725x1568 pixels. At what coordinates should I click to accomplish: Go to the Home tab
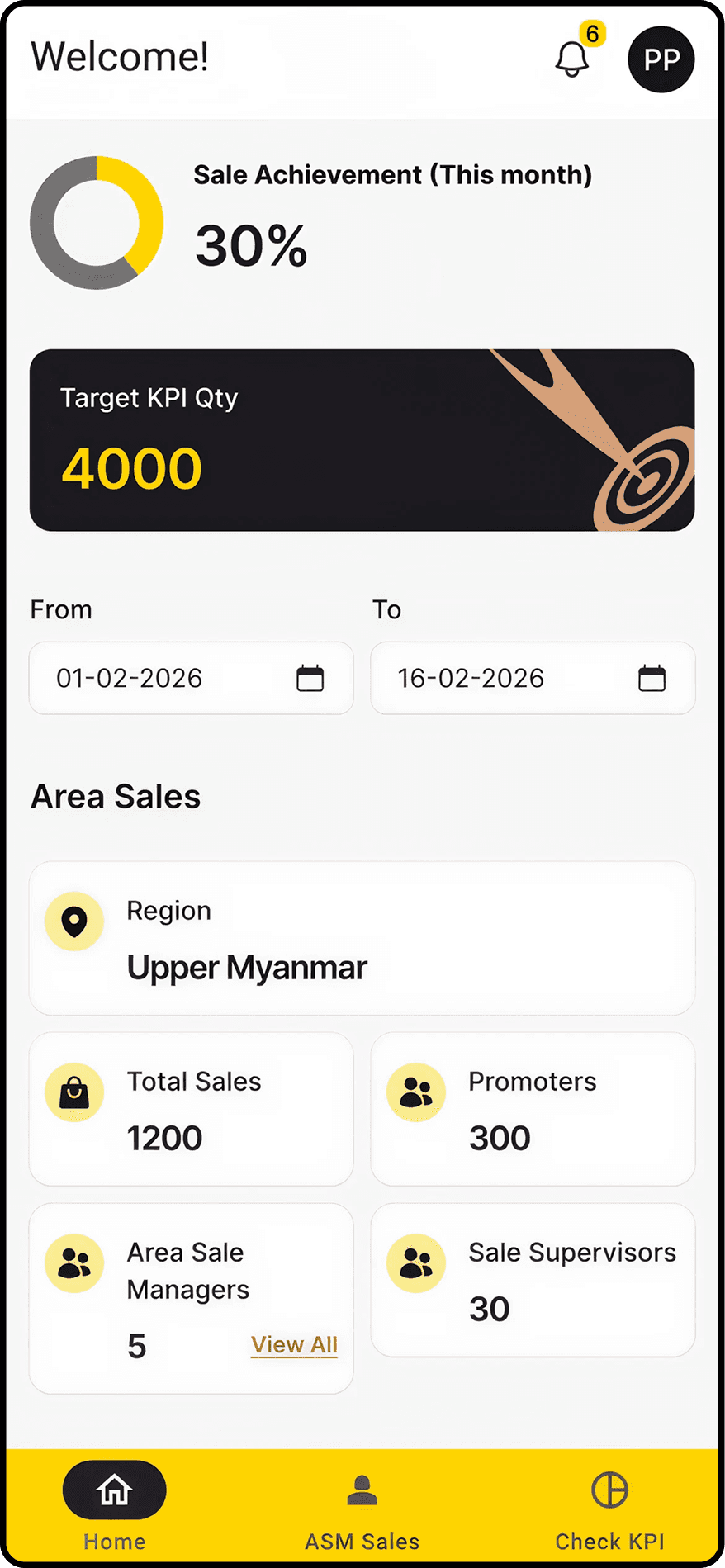click(x=114, y=1509)
